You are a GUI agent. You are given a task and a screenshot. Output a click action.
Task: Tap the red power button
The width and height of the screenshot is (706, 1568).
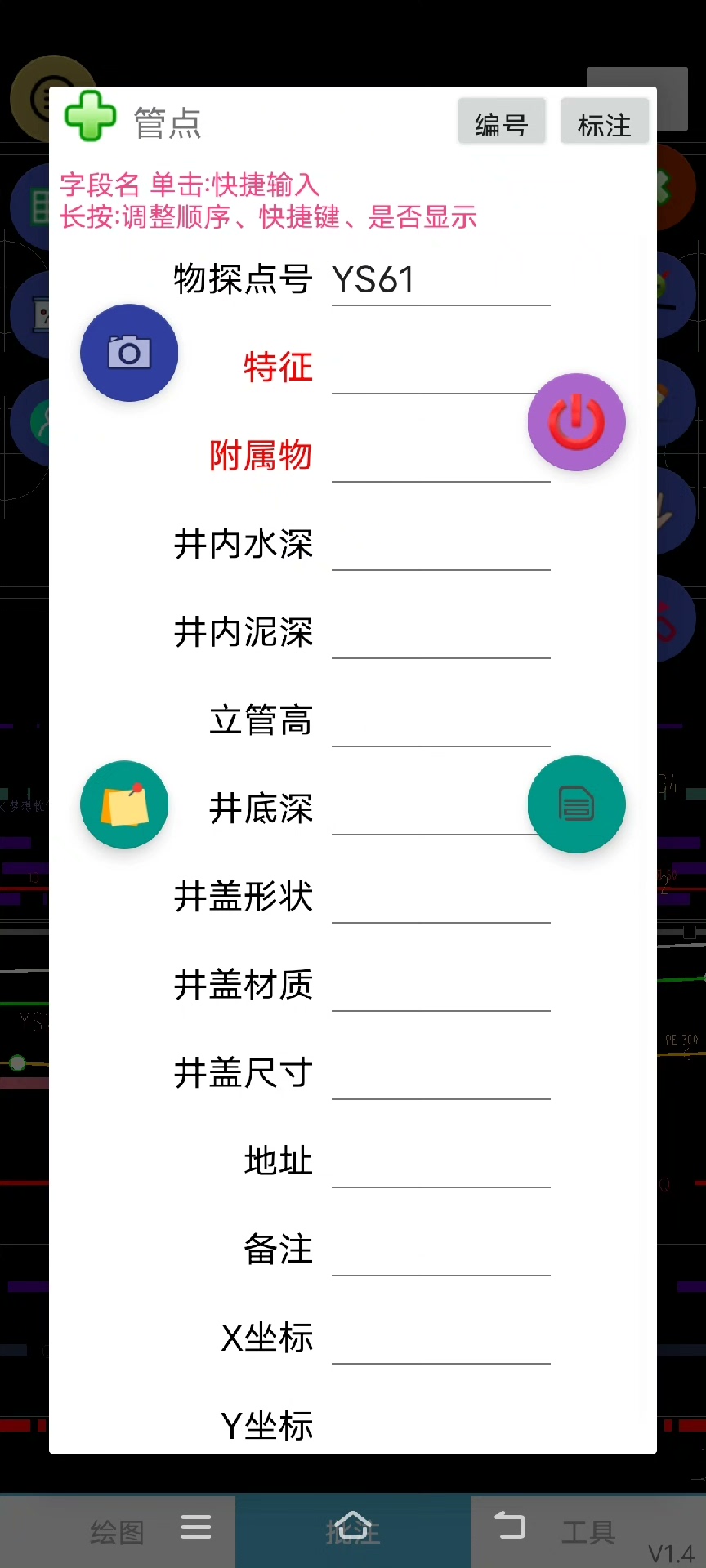[x=576, y=421]
